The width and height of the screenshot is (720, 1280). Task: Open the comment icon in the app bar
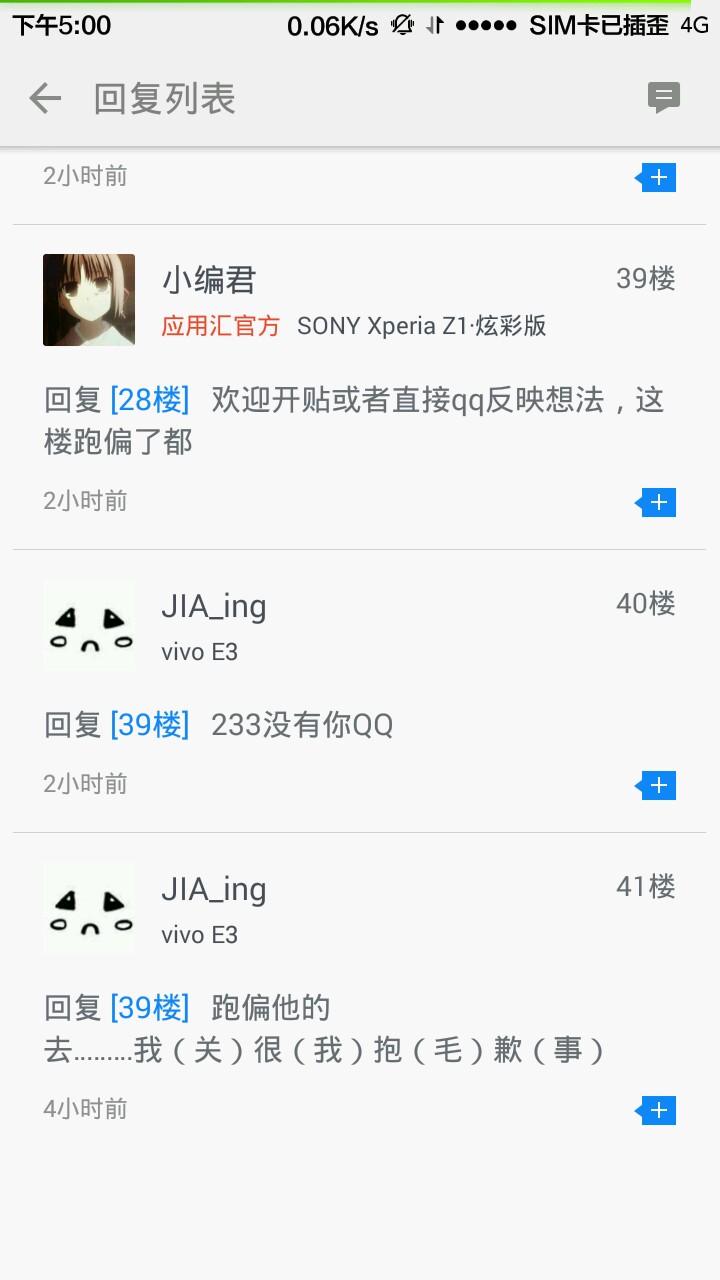[x=663, y=97]
